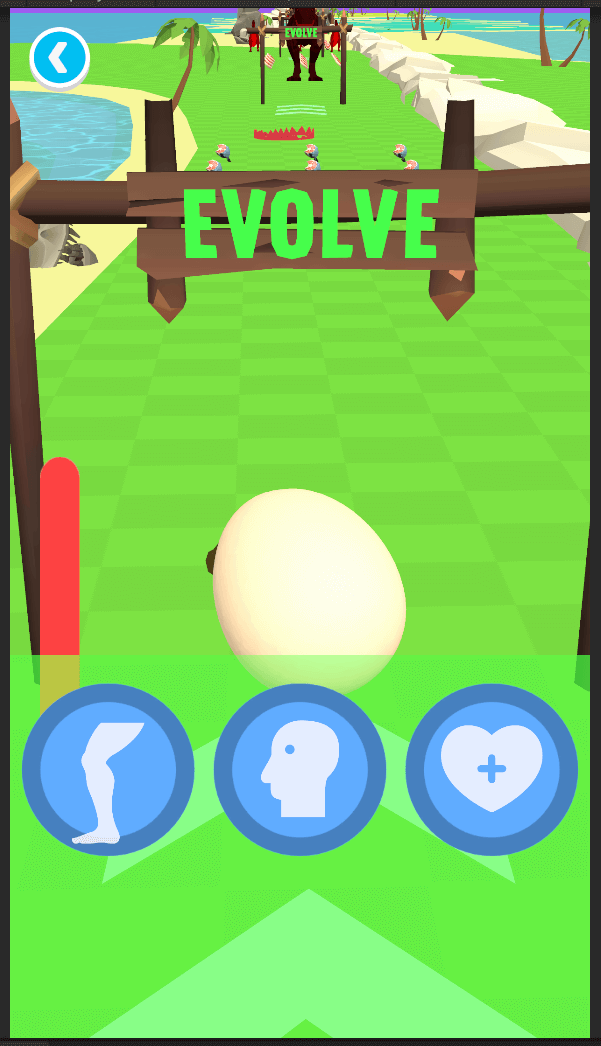The image size is (601, 1046).
Task: Tap the back arrow button
Action: tap(60, 59)
